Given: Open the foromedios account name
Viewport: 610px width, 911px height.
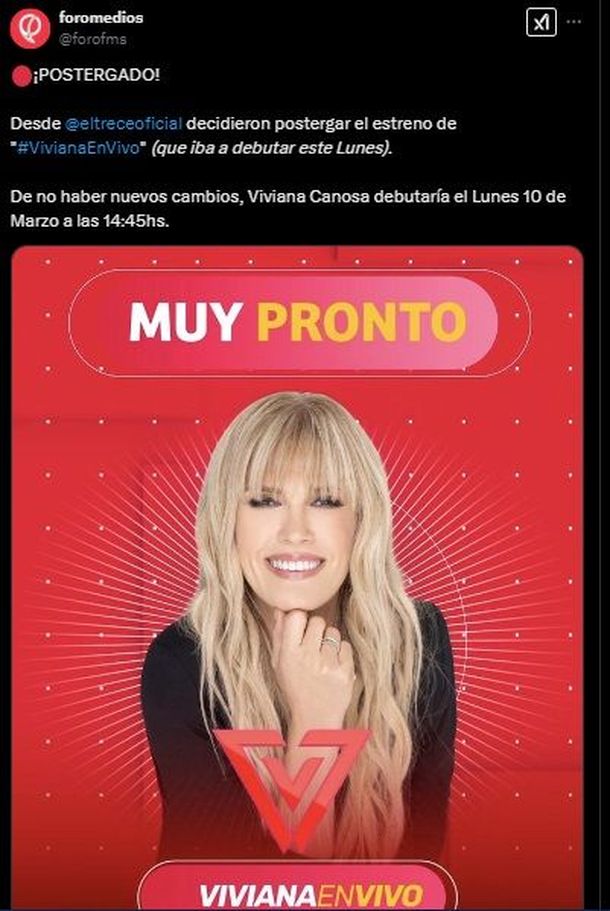Looking at the screenshot, I should click(x=101, y=18).
